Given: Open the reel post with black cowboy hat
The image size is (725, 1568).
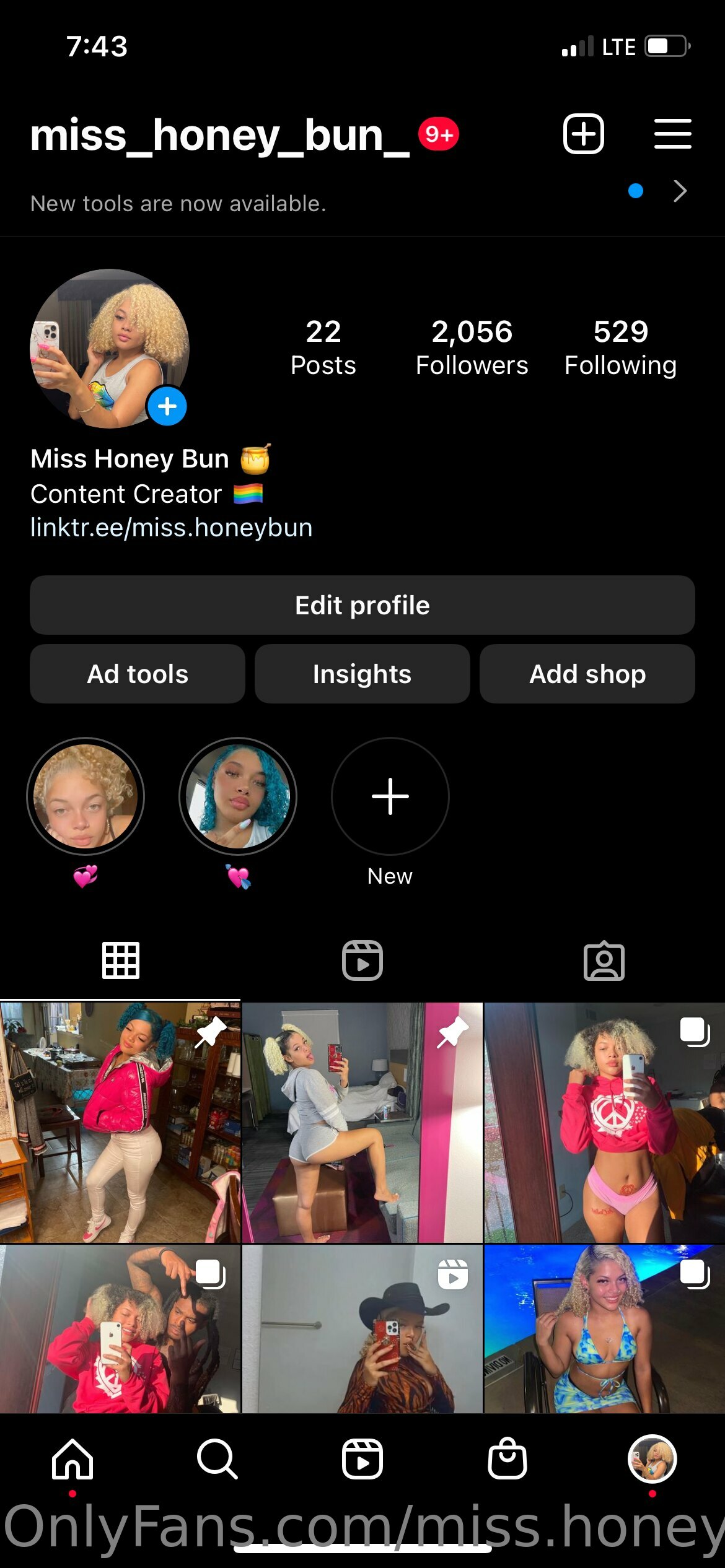Looking at the screenshot, I should coord(362,1329).
